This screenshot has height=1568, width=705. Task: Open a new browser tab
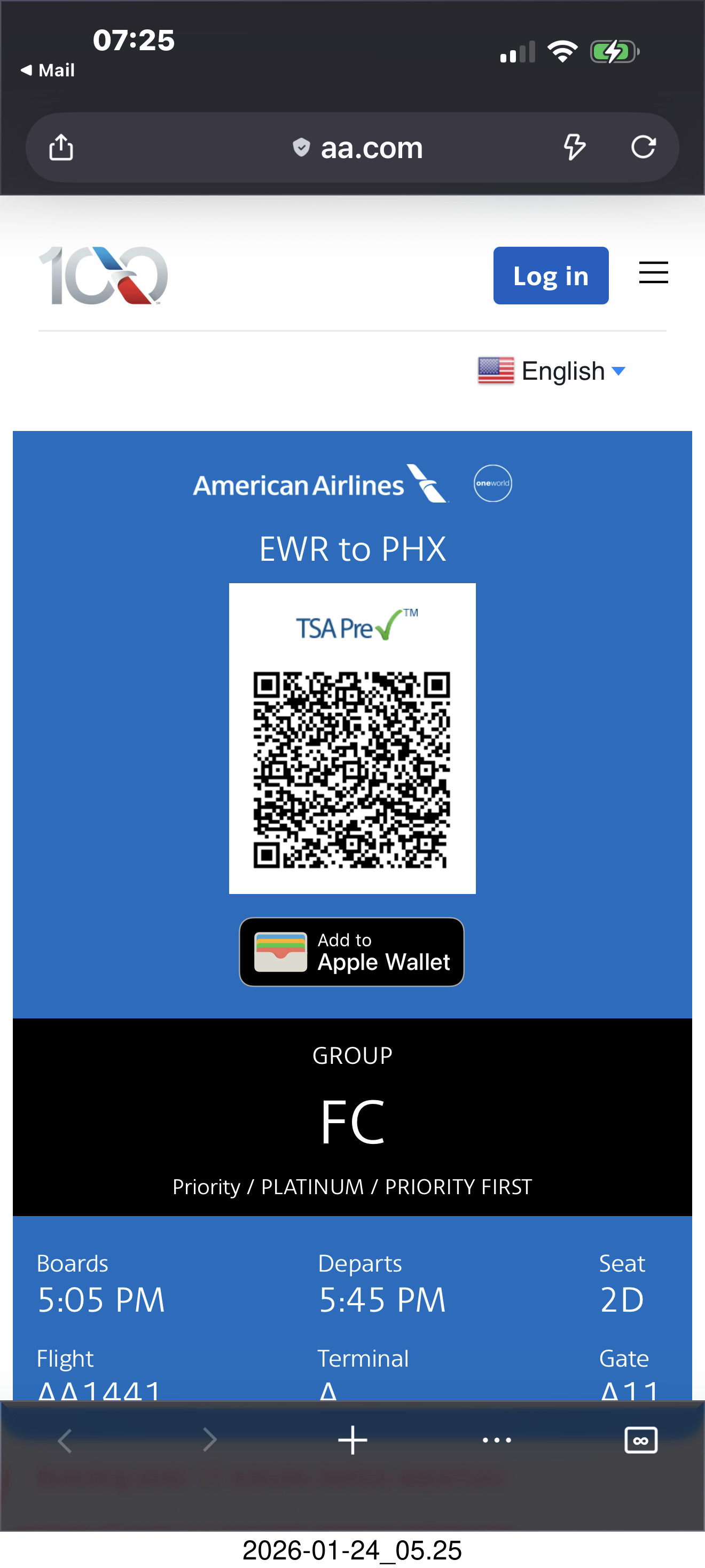(x=352, y=1440)
